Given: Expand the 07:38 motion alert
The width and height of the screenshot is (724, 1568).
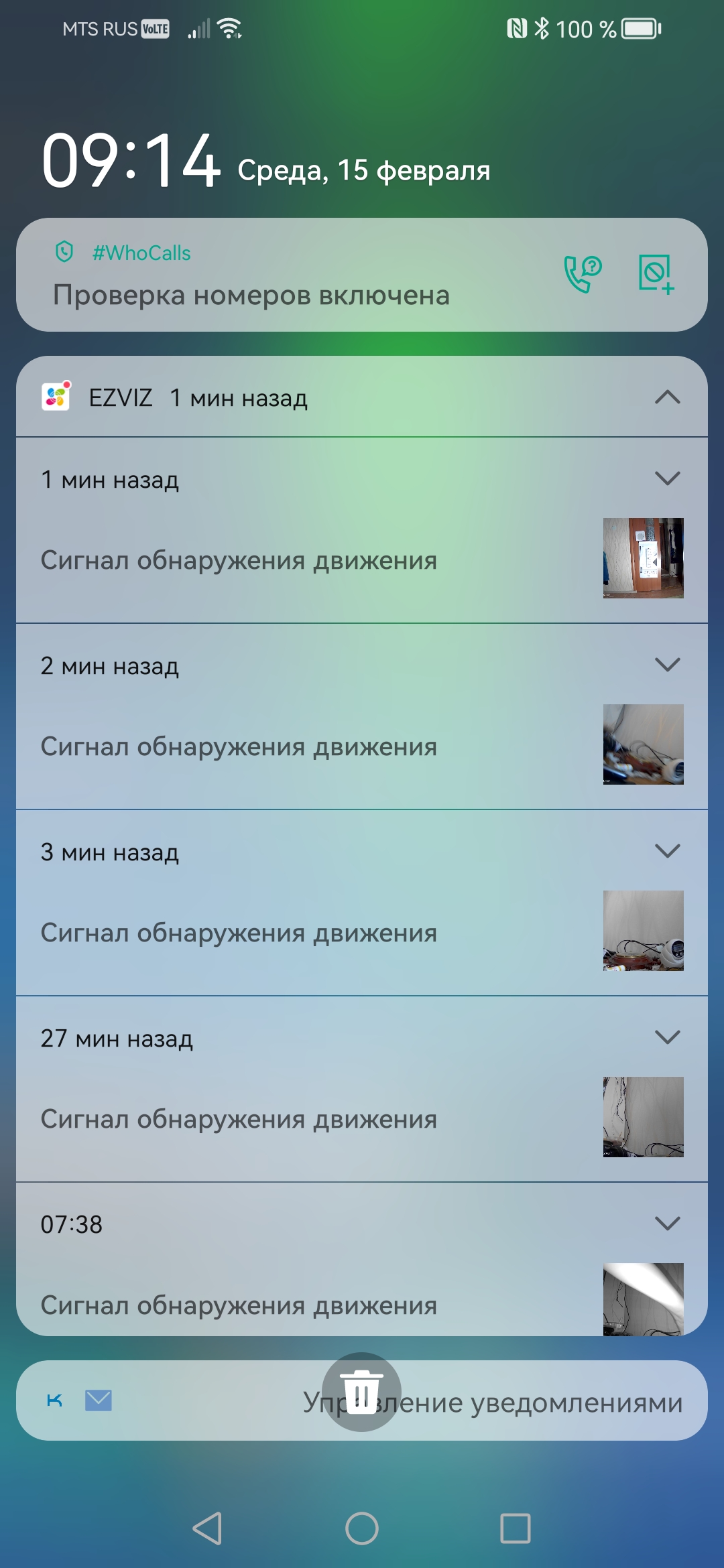Looking at the screenshot, I should coord(667,1224).
